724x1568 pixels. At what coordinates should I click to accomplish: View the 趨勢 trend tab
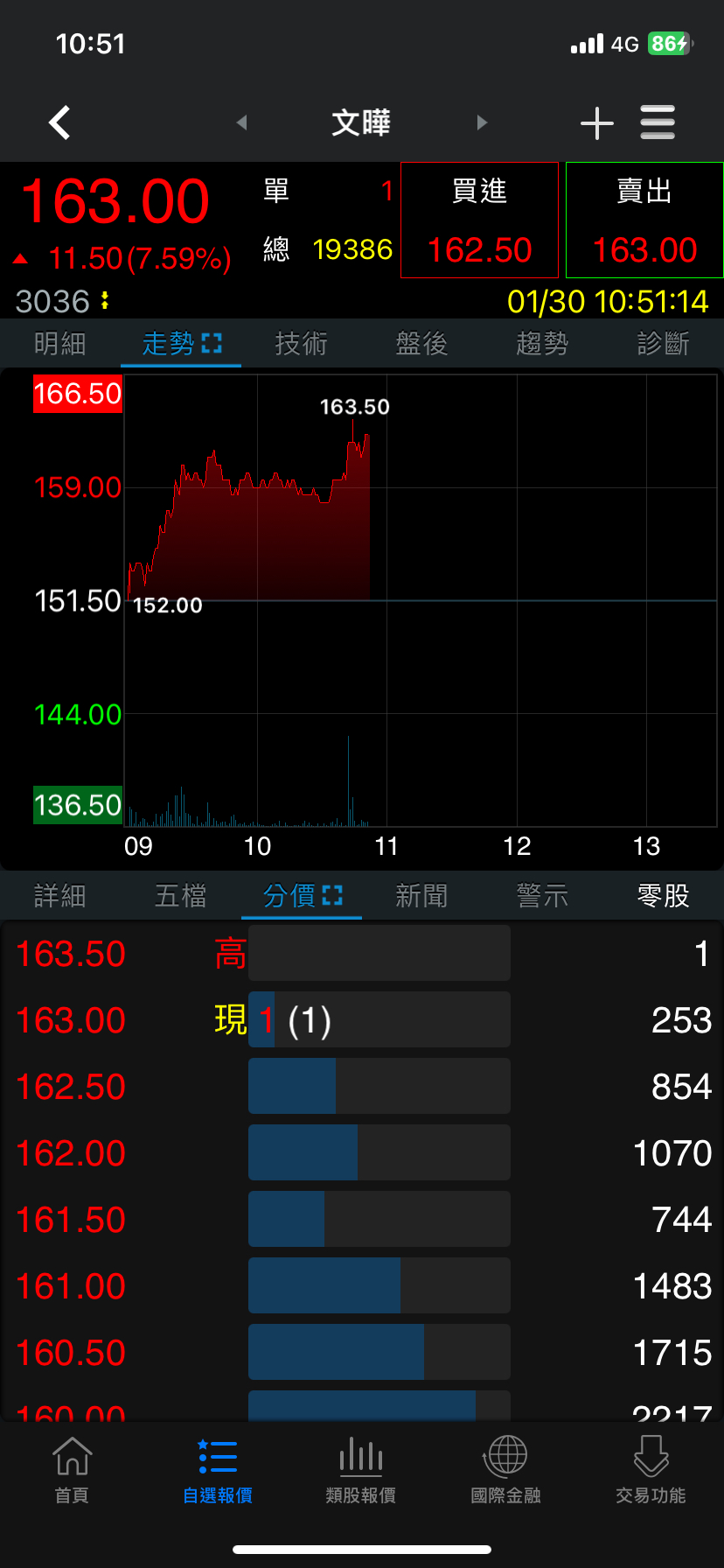542,344
